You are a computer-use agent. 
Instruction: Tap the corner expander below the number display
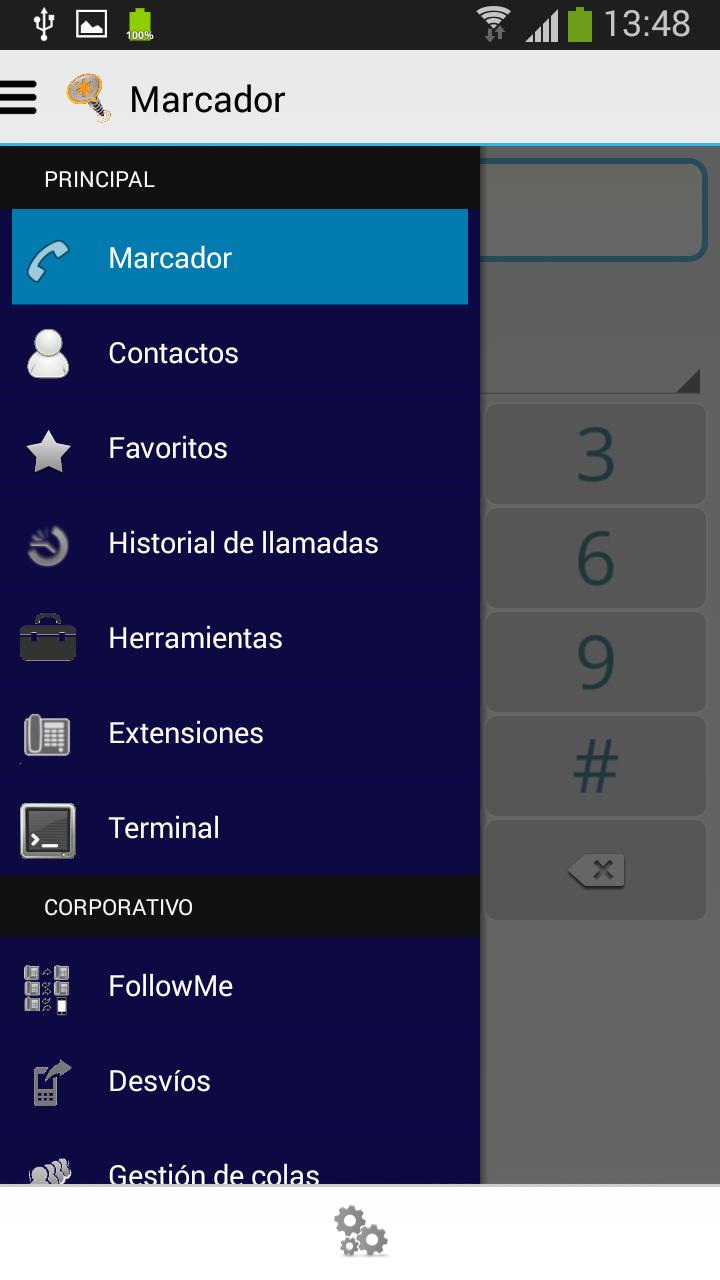click(x=690, y=380)
